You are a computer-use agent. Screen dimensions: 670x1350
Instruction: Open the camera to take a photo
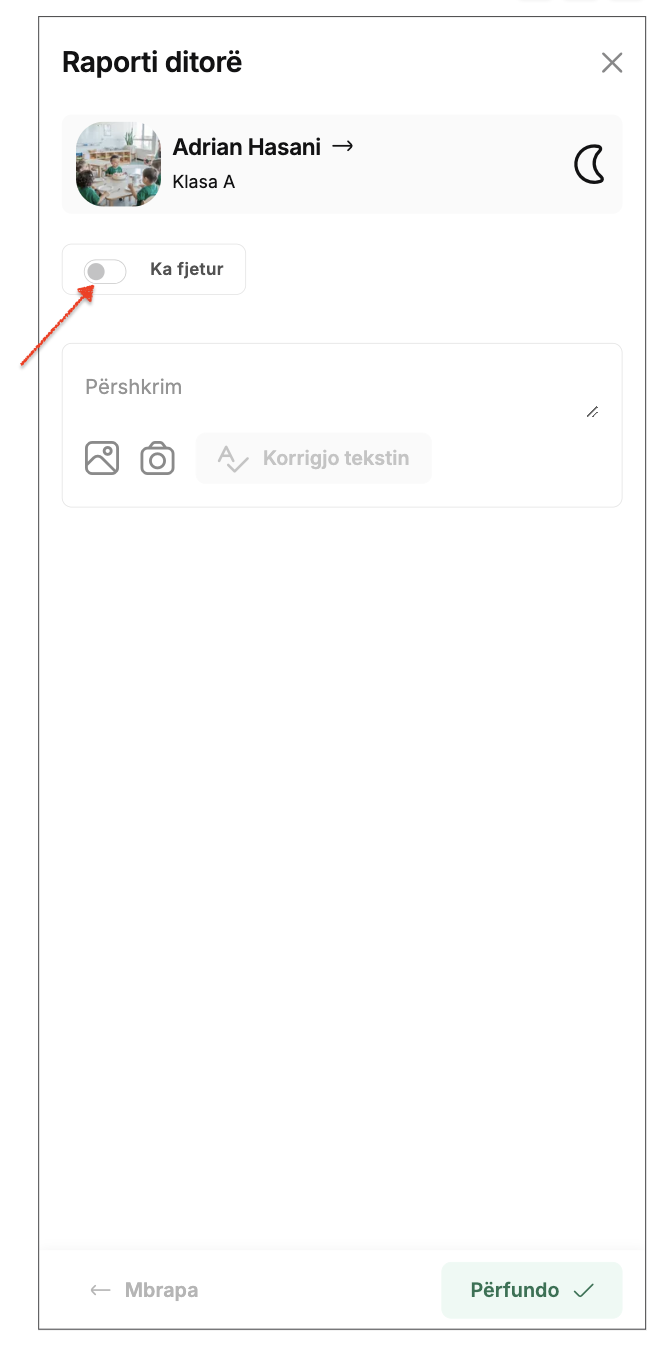pyautogui.click(x=157, y=458)
